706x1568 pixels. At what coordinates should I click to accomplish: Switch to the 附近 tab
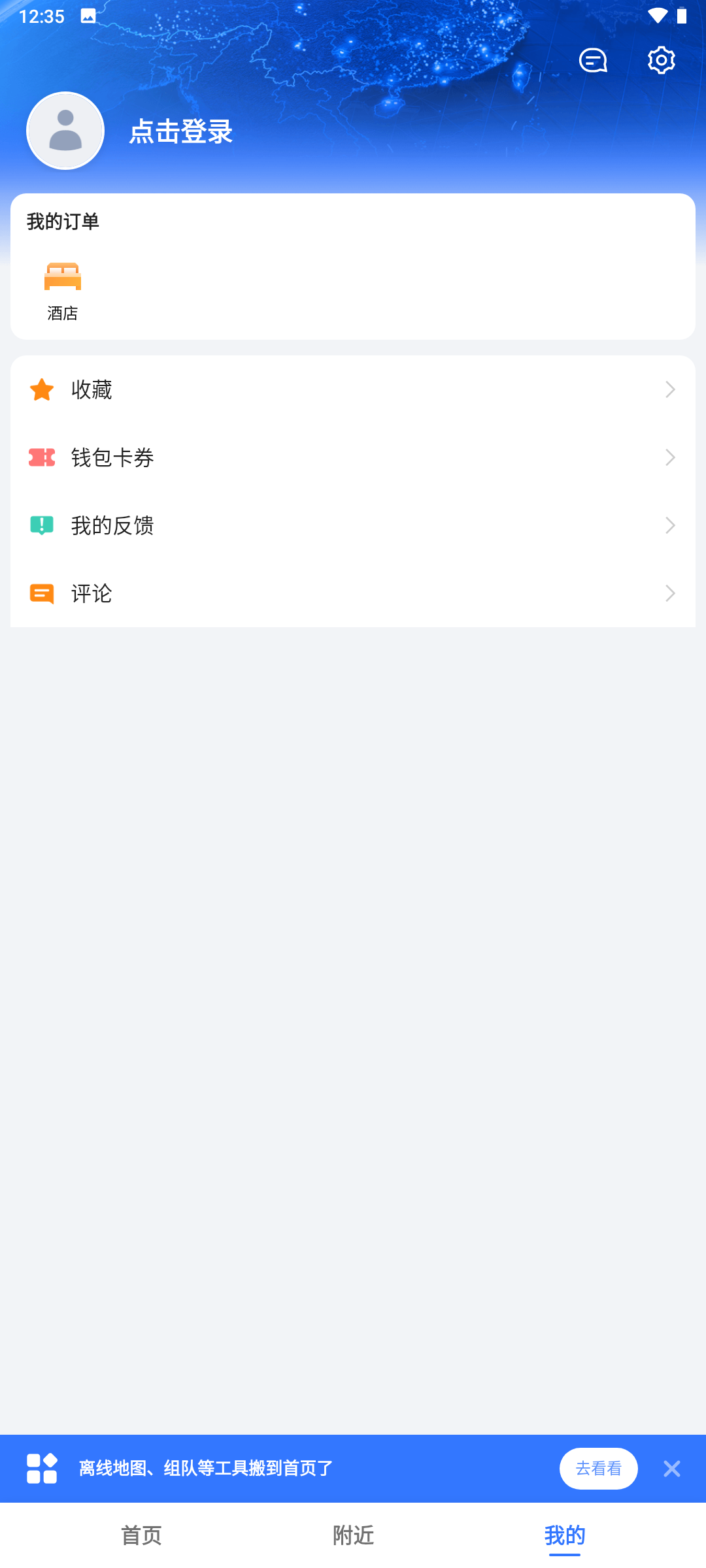click(x=353, y=1535)
